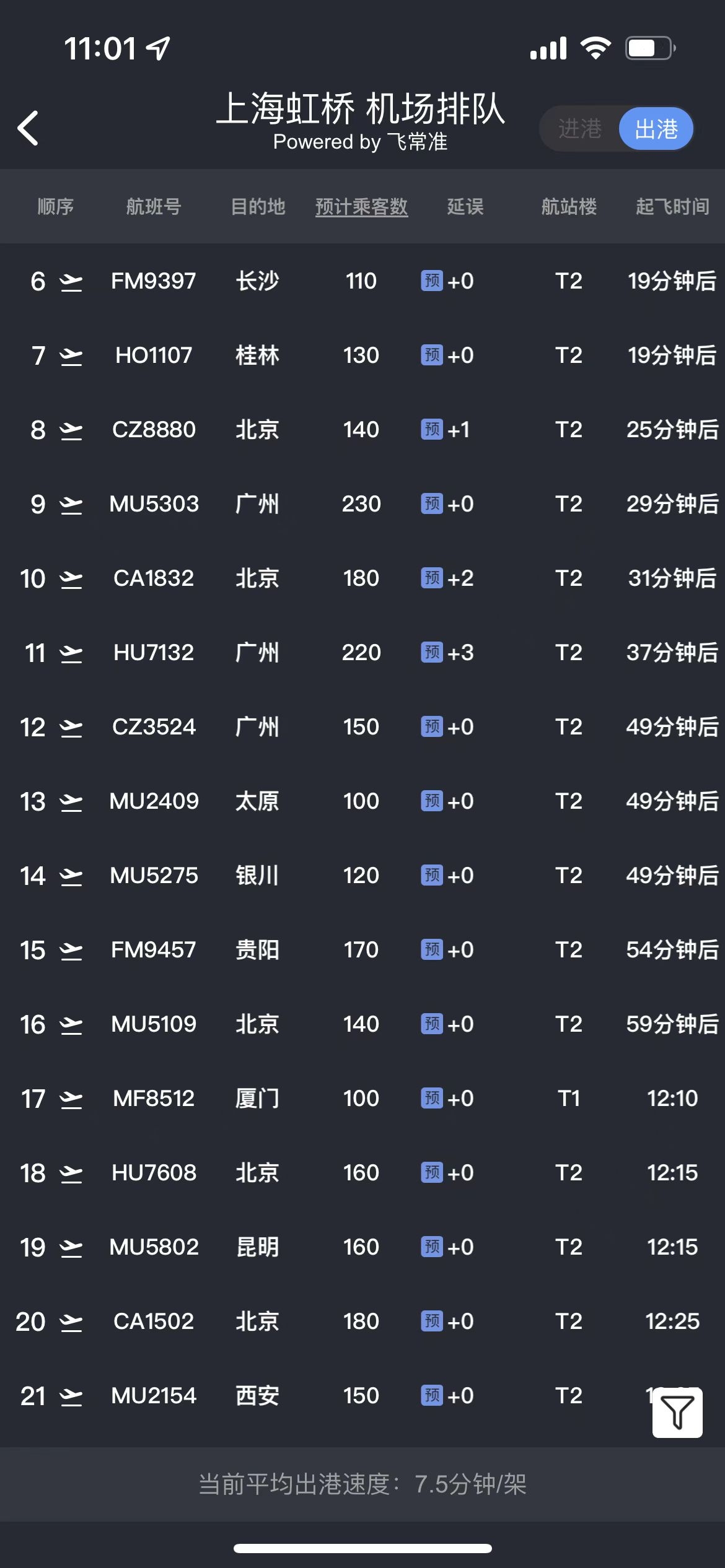Select the 出港 departures tab
Screen dimensions: 725x1568
pos(656,129)
